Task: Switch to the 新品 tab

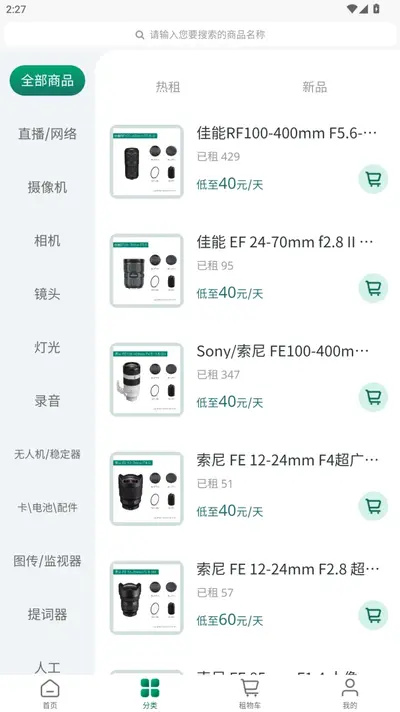Action: 315,87
